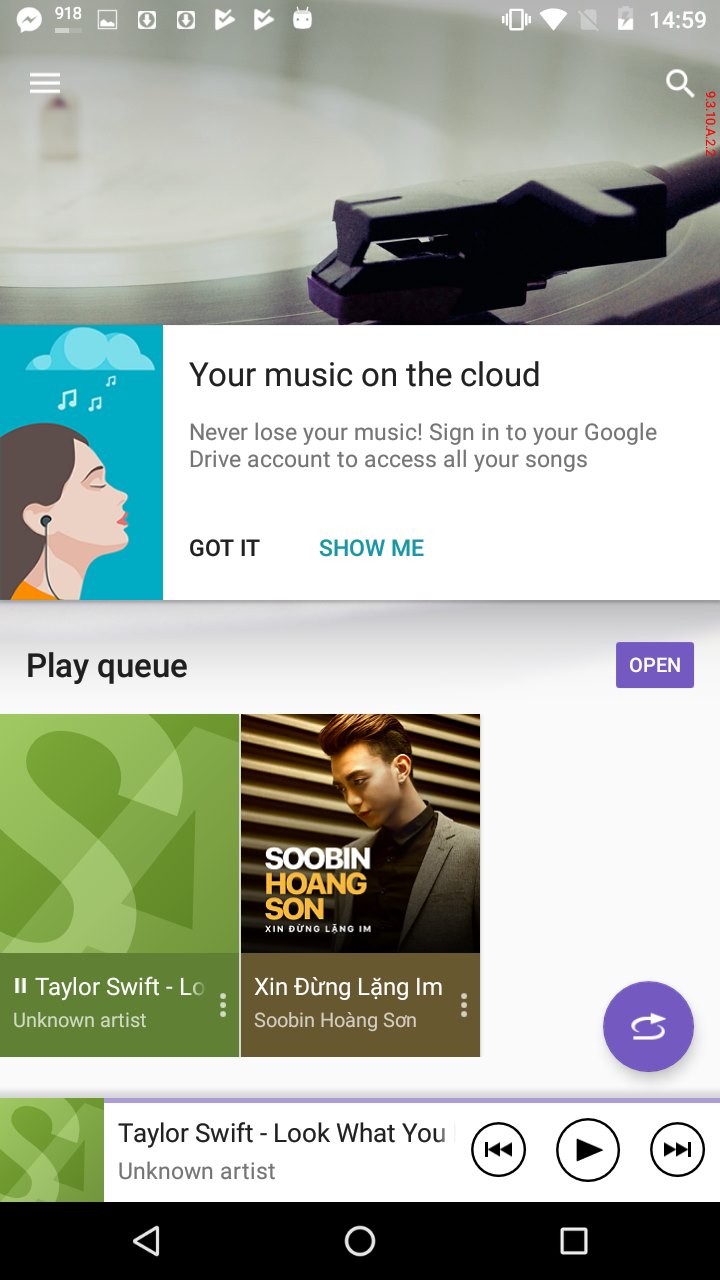Go back with the system back button

click(x=147, y=1241)
